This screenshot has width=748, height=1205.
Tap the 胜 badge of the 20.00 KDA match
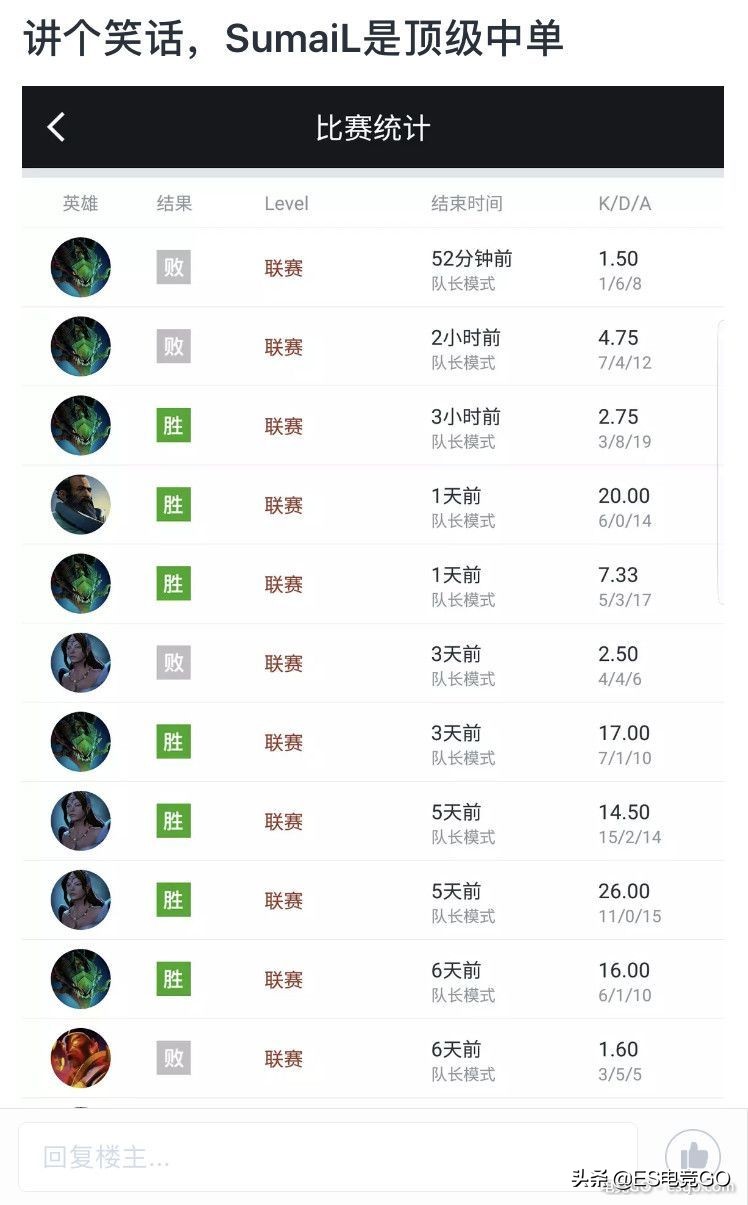(x=172, y=505)
